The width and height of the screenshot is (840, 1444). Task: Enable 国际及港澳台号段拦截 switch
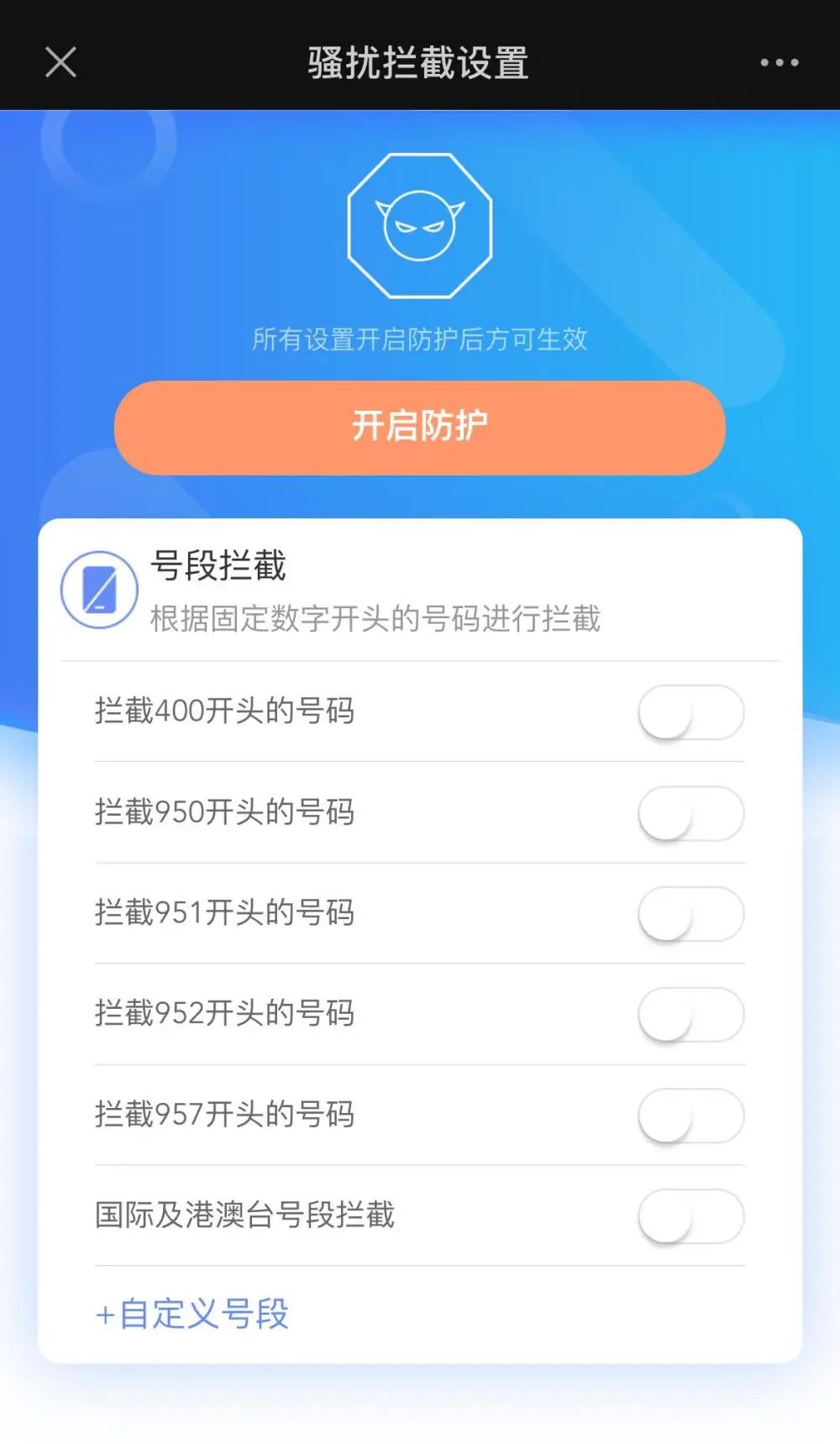pyautogui.click(x=690, y=1216)
